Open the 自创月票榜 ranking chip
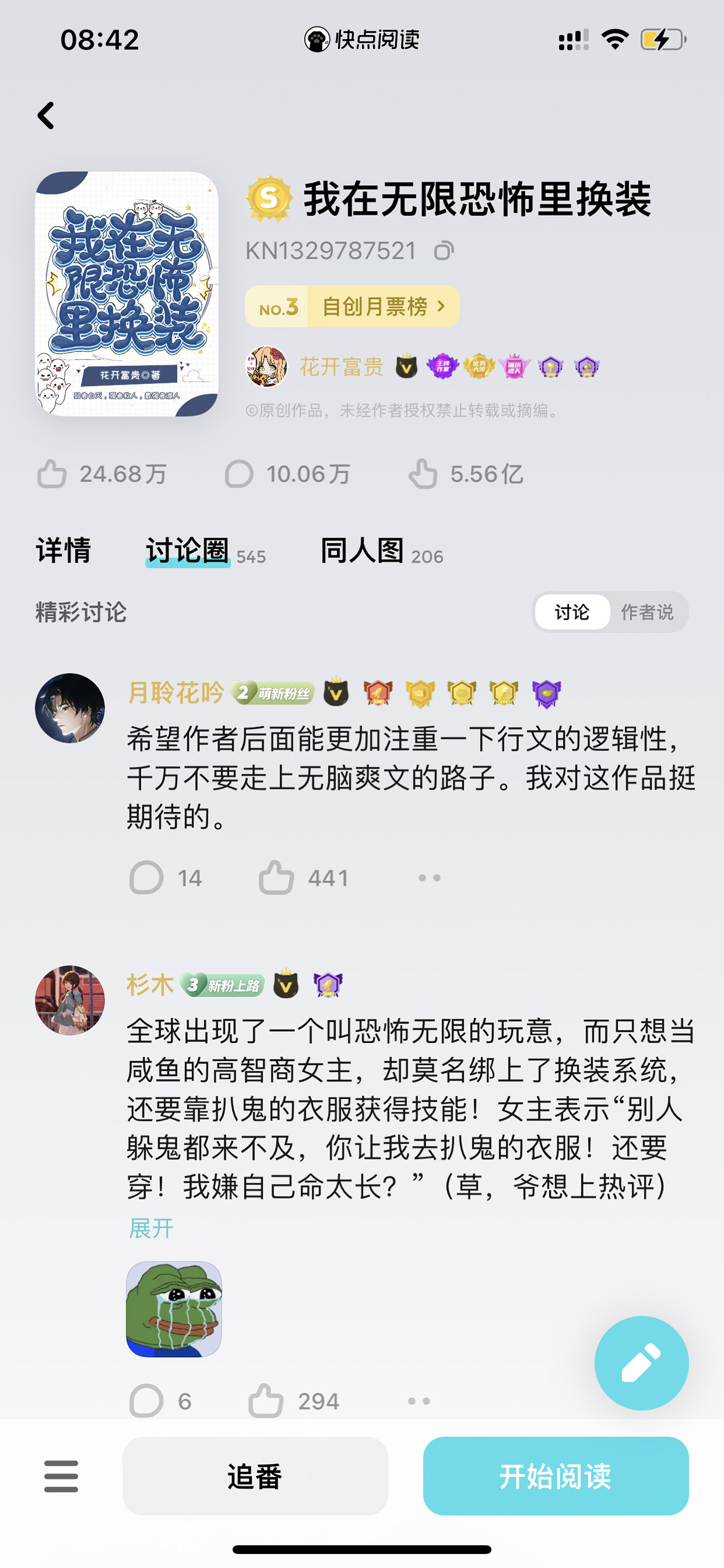Screen dimensions: 724x1568 click(x=351, y=306)
